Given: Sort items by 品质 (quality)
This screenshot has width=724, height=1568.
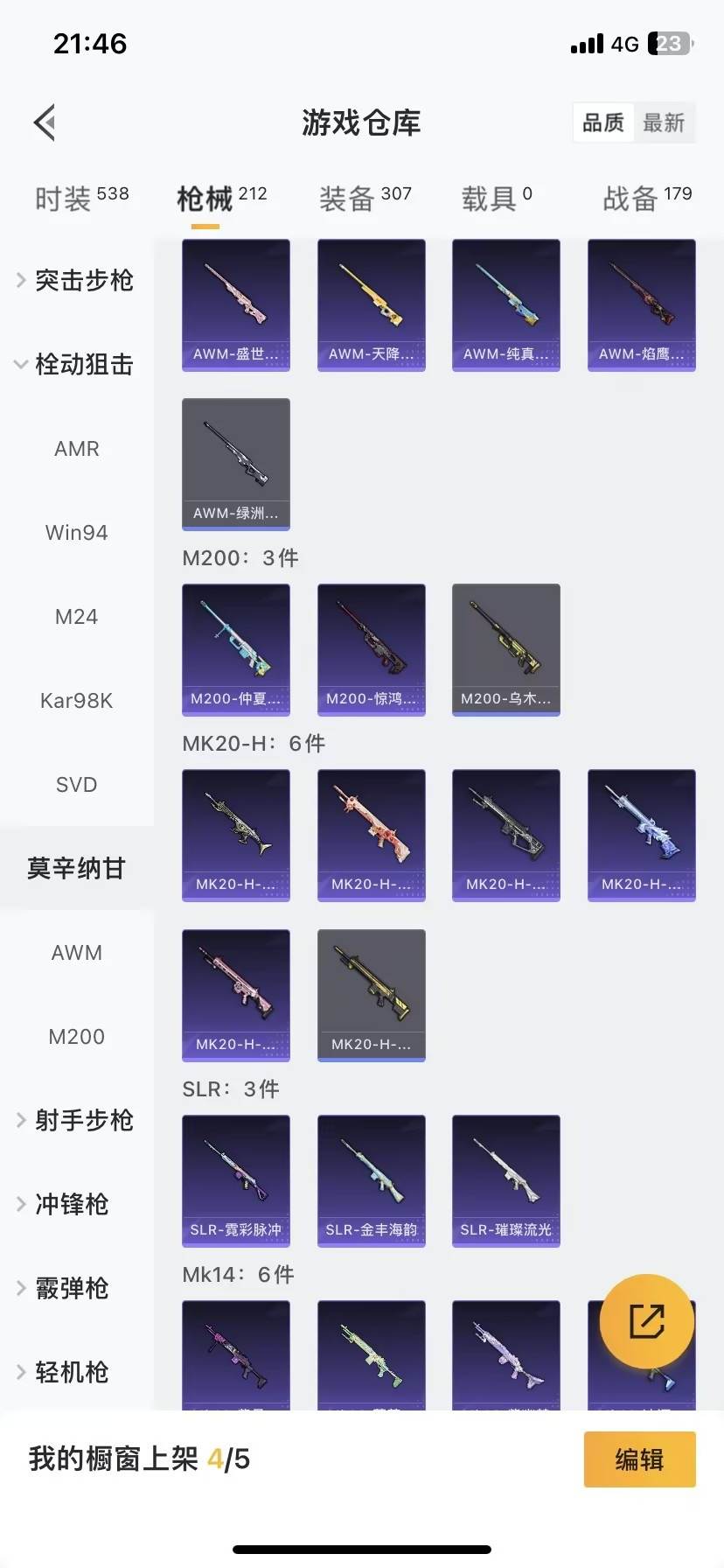Looking at the screenshot, I should 602,122.
